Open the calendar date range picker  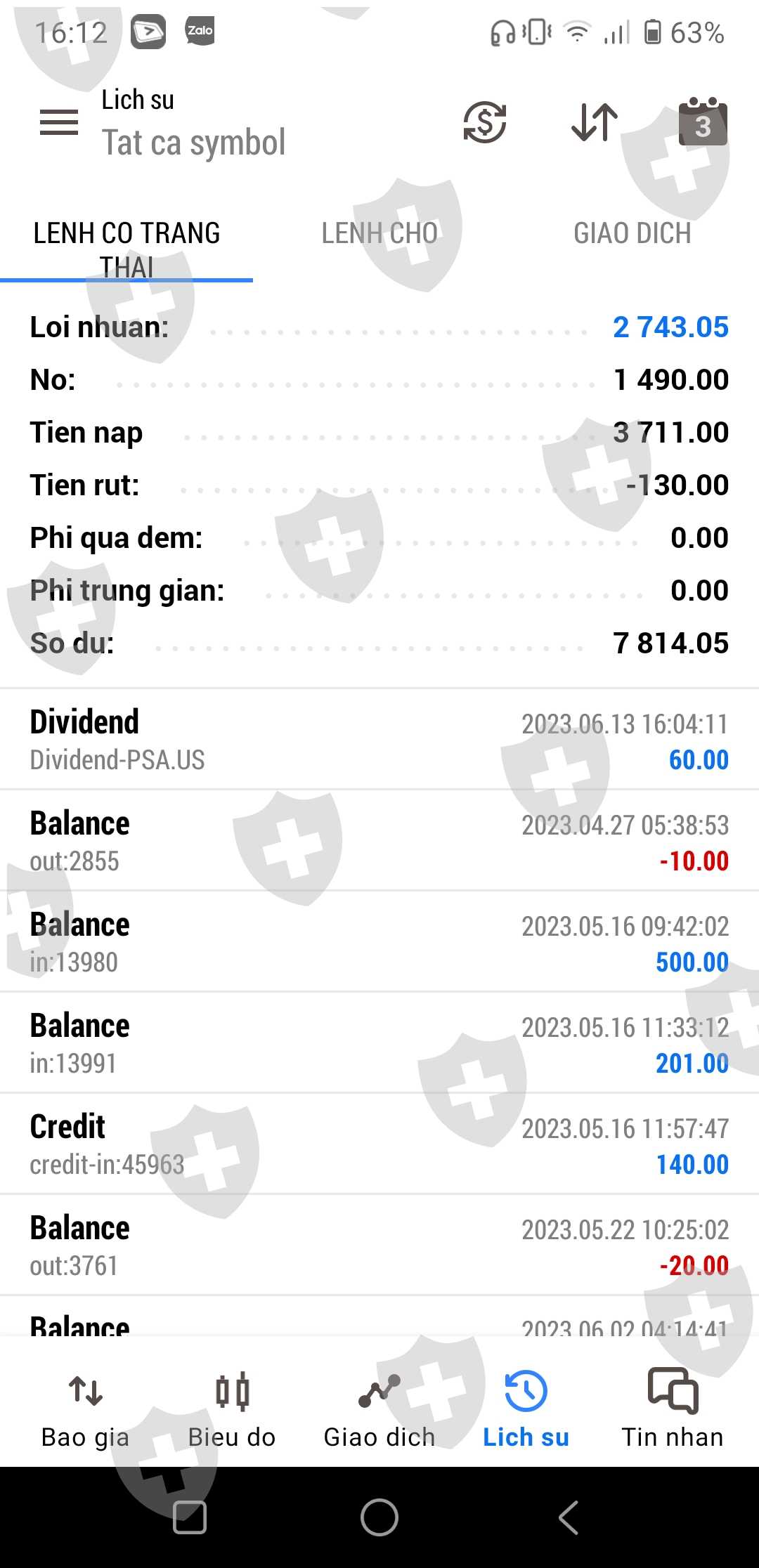tap(702, 122)
